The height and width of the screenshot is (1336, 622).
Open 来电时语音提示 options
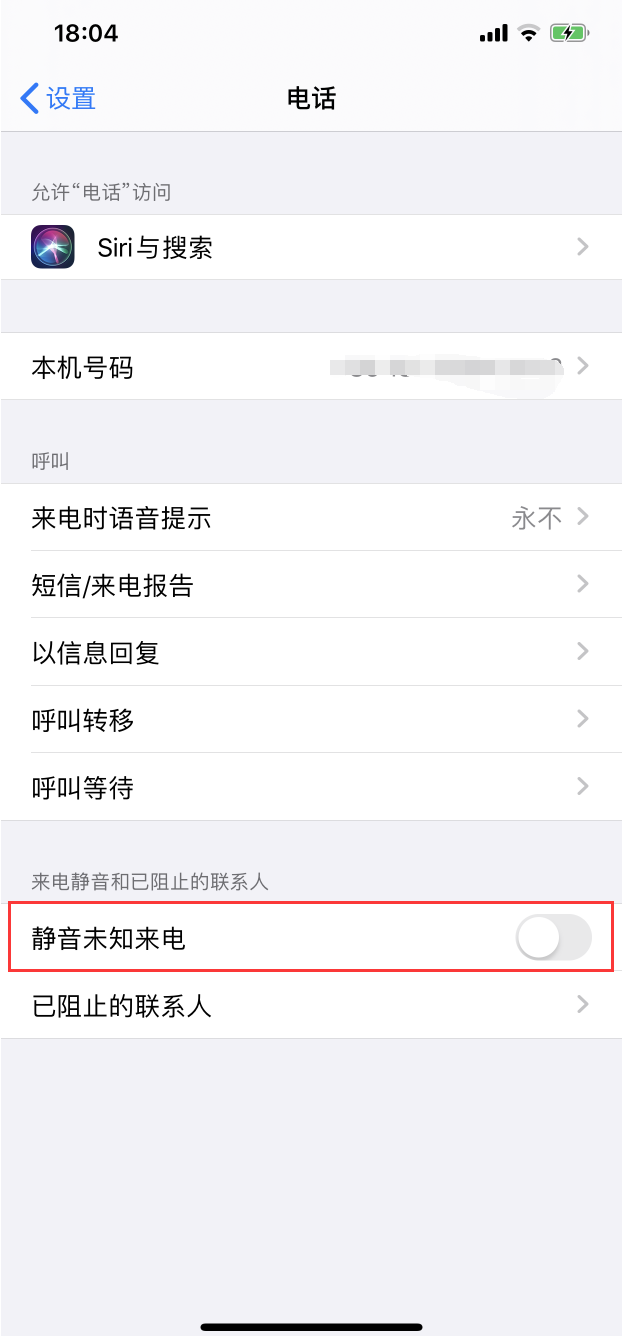311,518
